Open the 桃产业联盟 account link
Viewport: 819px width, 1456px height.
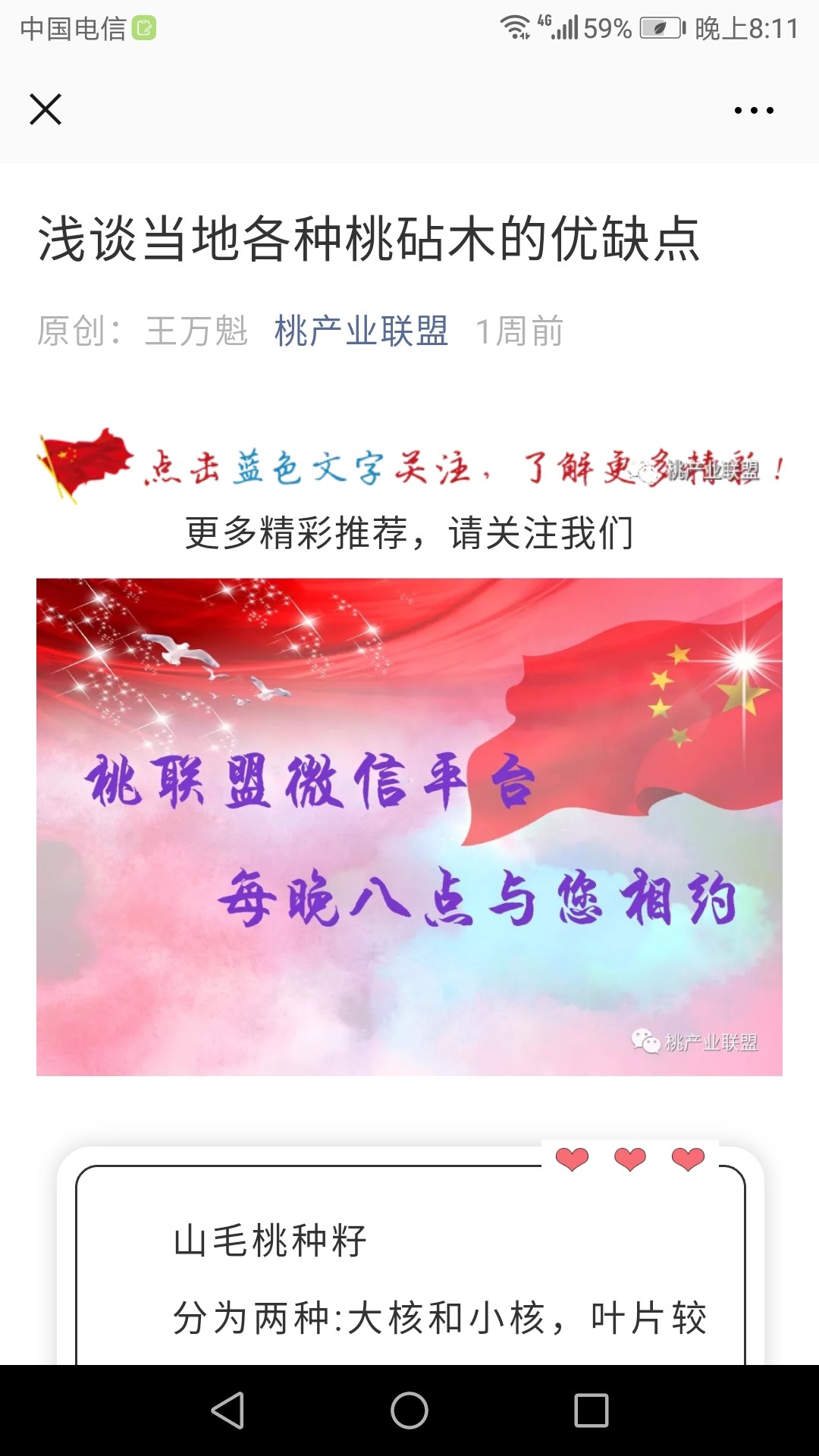(361, 331)
